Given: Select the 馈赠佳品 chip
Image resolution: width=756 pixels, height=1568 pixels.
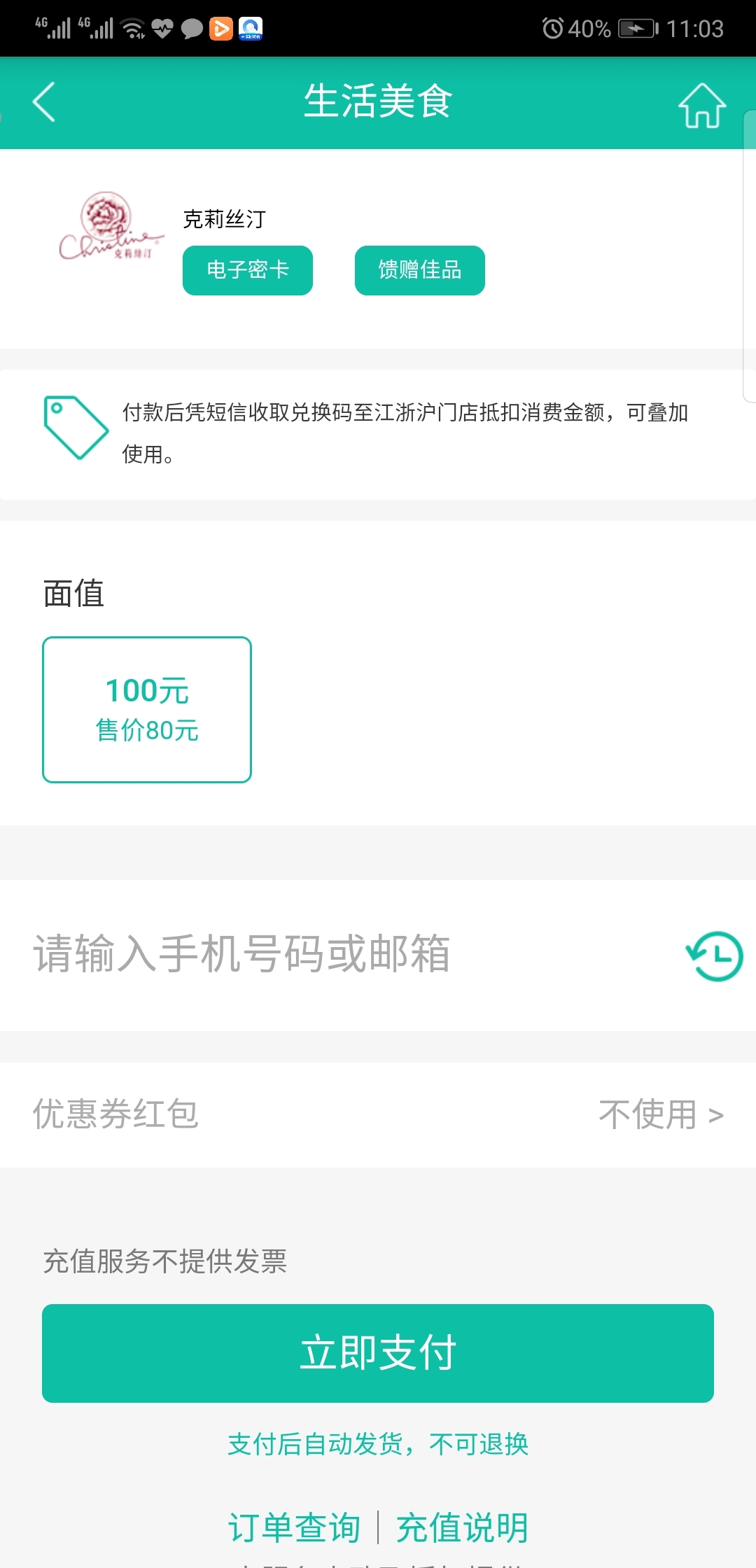Looking at the screenshot, I should pos(419,270).
